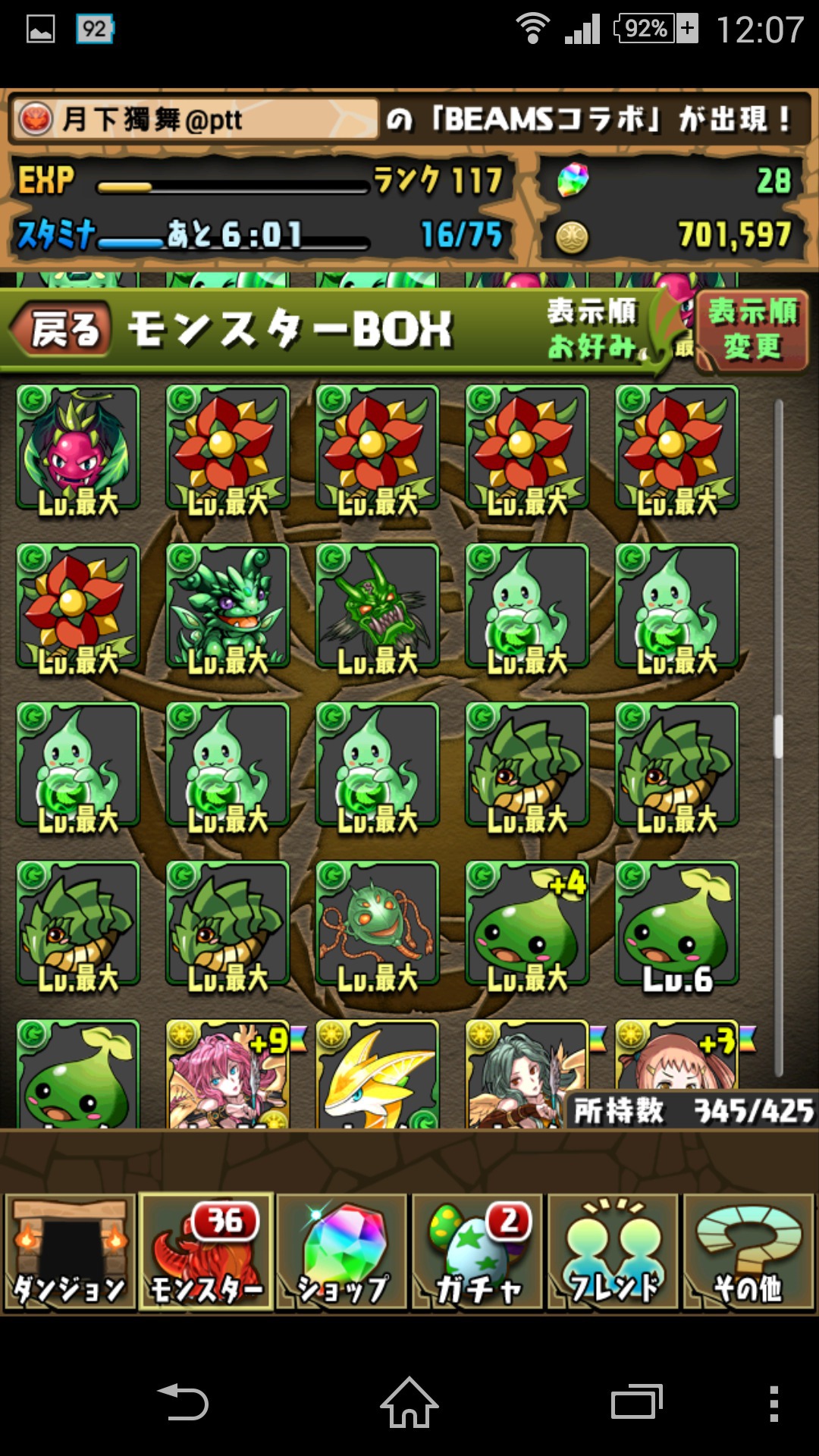
Task: Select the teal-haired archer monster tile
Action: point(527,1074)
